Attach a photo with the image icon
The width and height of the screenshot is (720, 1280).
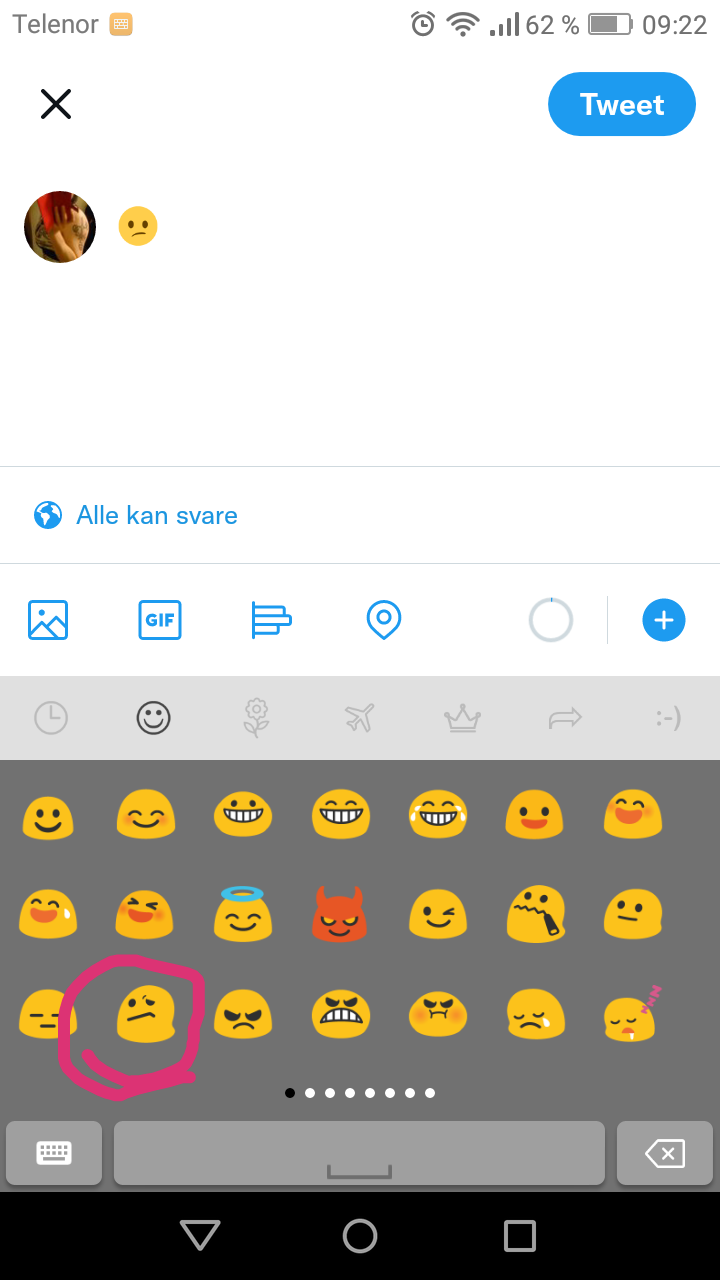pos(48,620)
